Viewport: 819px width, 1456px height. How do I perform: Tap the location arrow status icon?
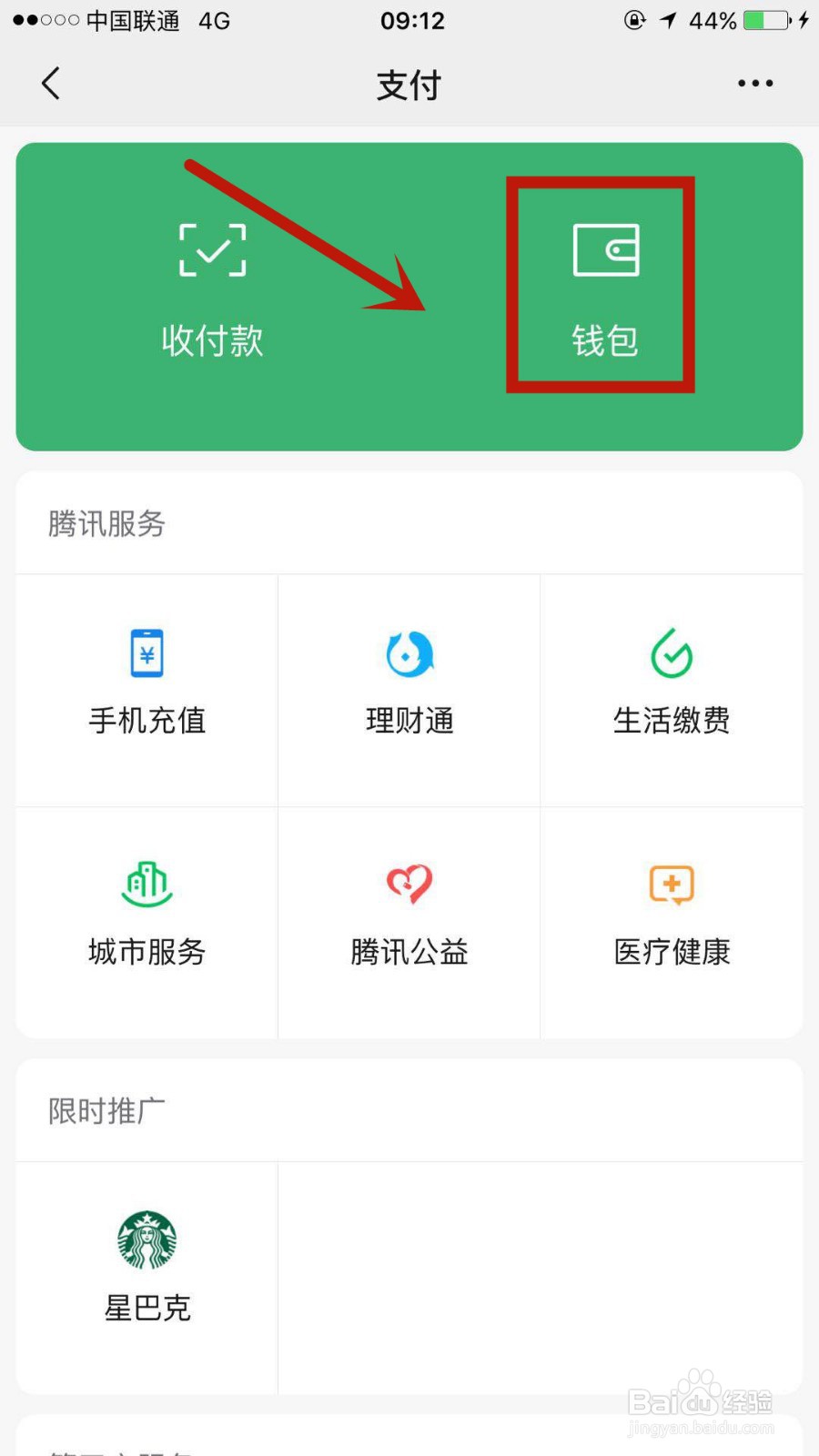(668, 20)
